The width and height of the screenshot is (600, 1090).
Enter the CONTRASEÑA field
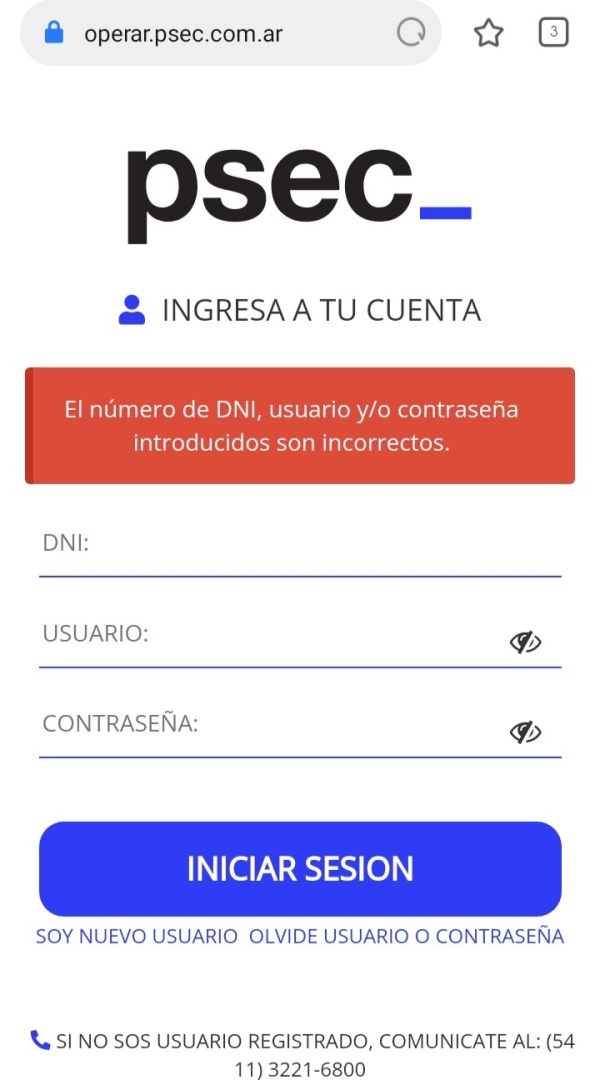pyautogui.click(x=271, y=730)
